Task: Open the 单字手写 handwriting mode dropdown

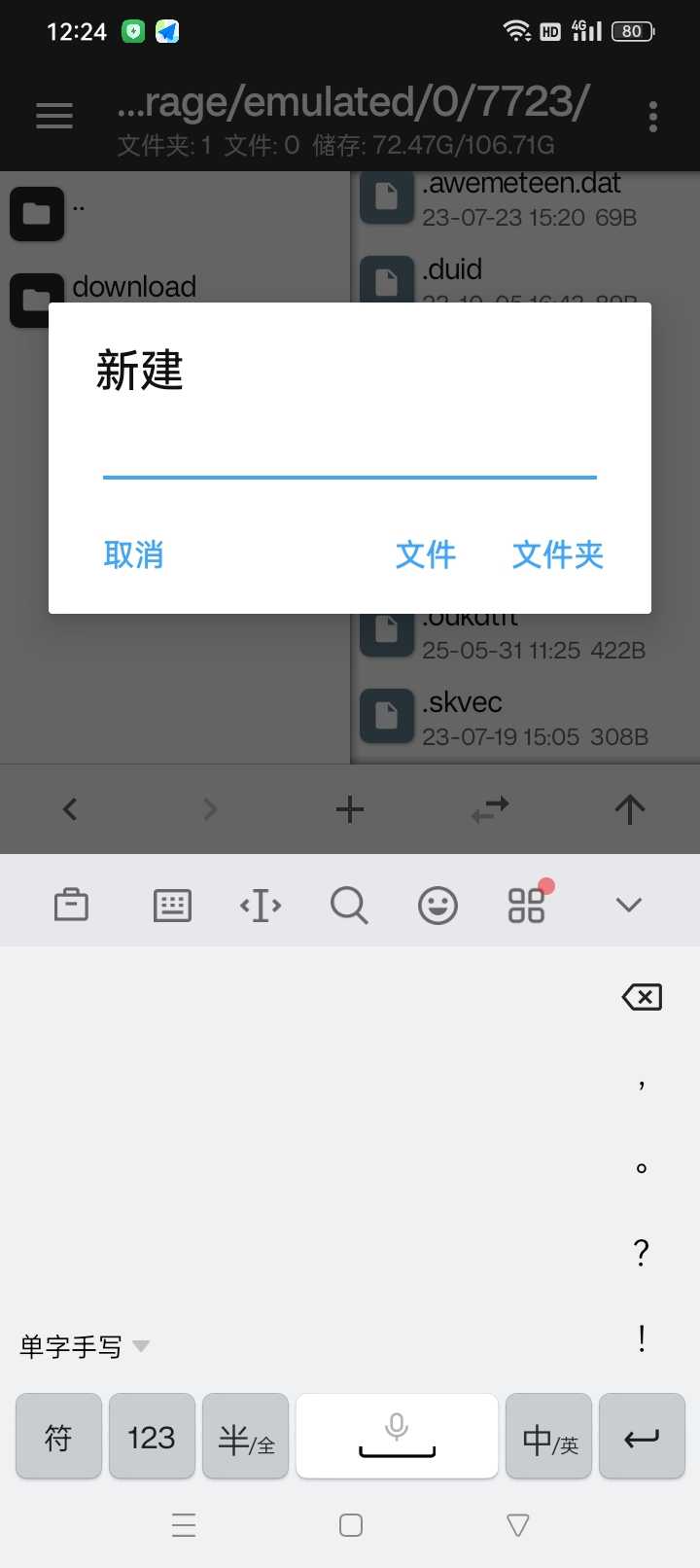Action: tap(86, 1346)
